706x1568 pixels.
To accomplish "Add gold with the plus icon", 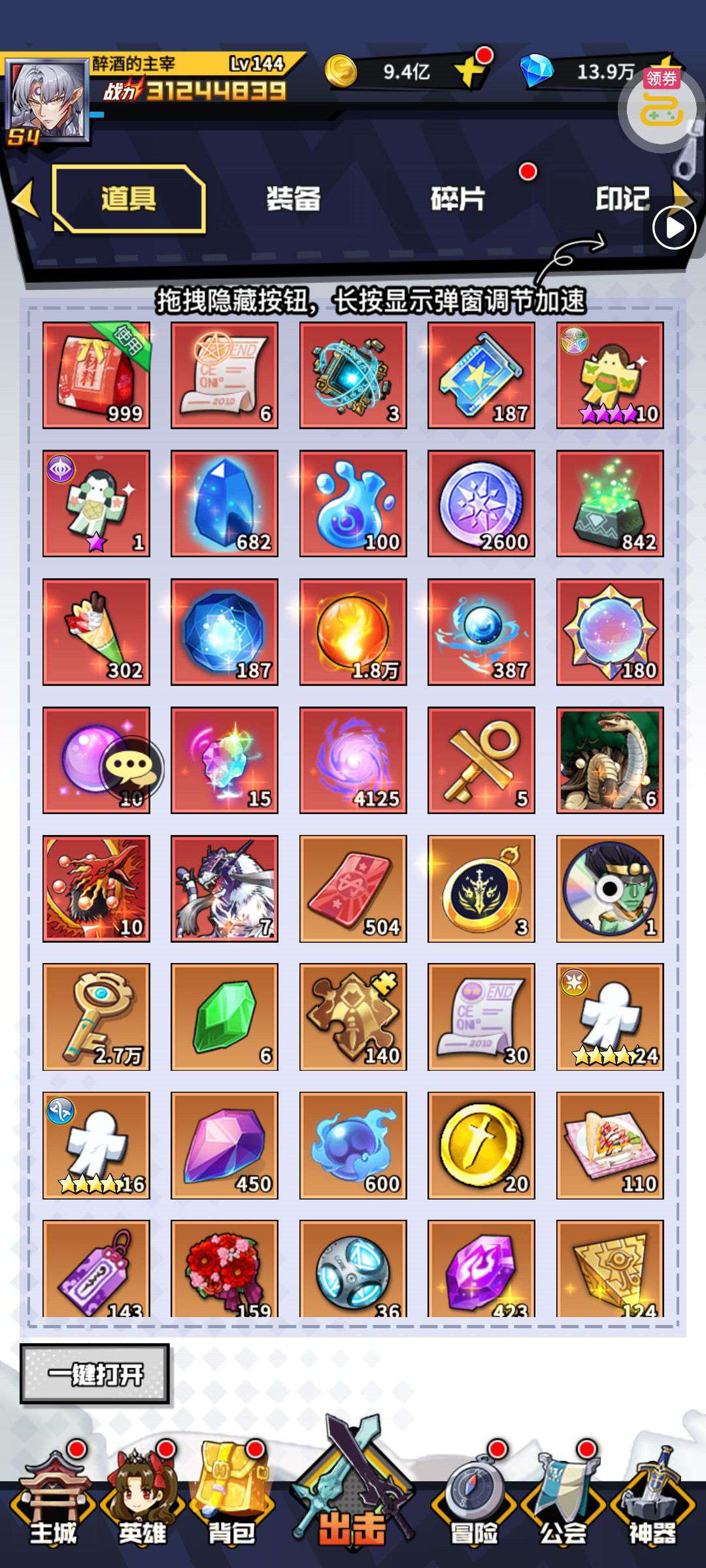I will 471,71.
